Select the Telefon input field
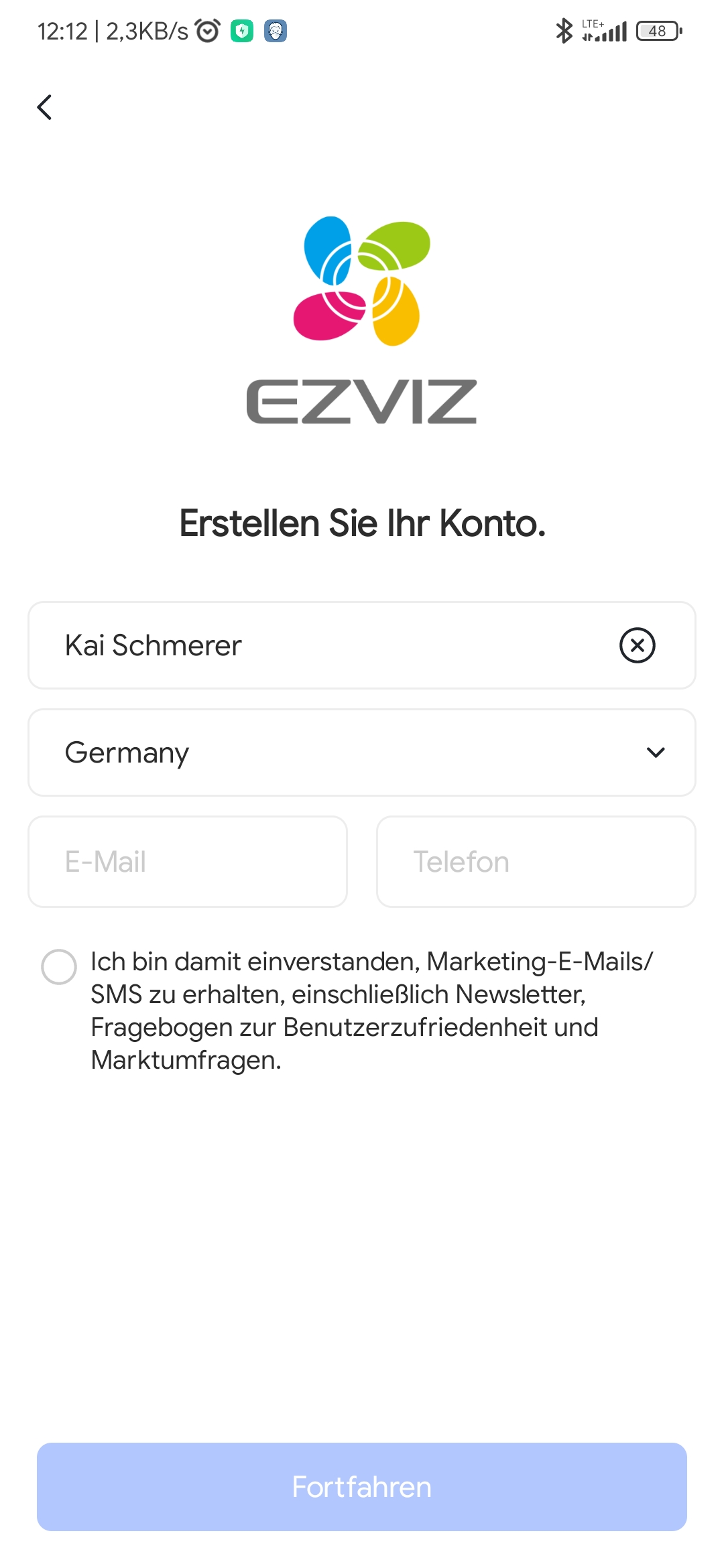This screenshot has height=1568, width=724. (x=536, y=862)
